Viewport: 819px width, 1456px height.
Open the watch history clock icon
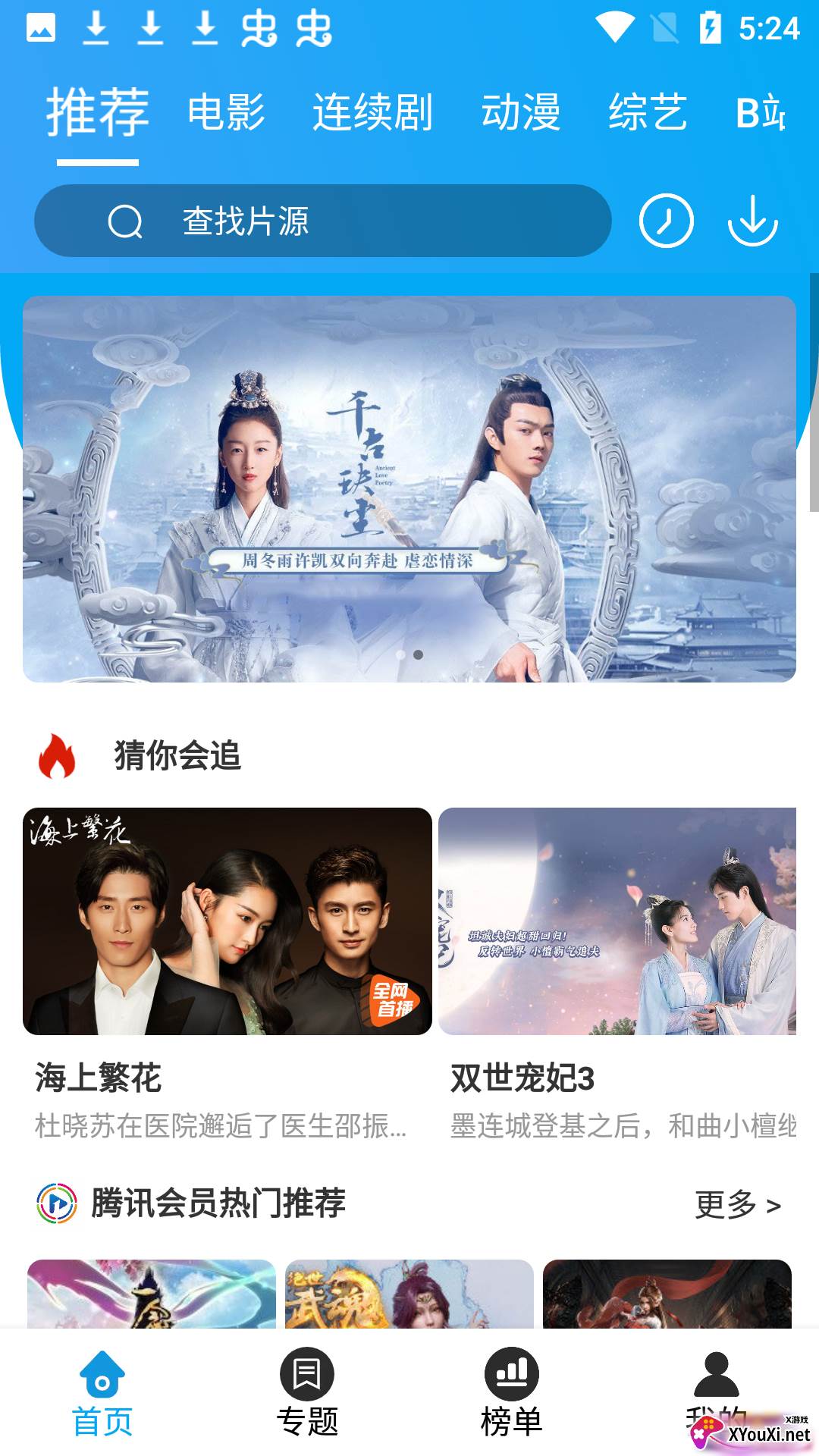(666, 221)
